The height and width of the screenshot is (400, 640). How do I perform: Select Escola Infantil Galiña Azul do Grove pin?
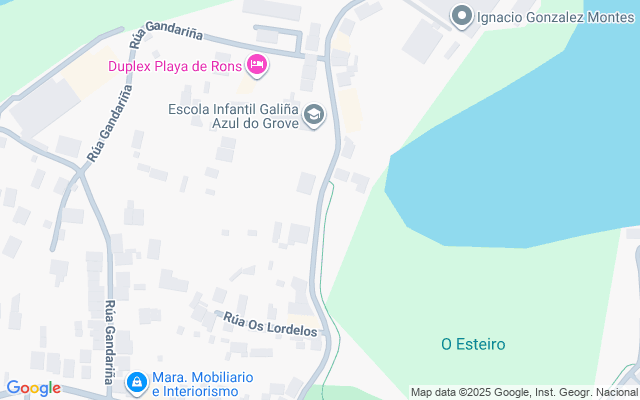[x=314, y=115]
